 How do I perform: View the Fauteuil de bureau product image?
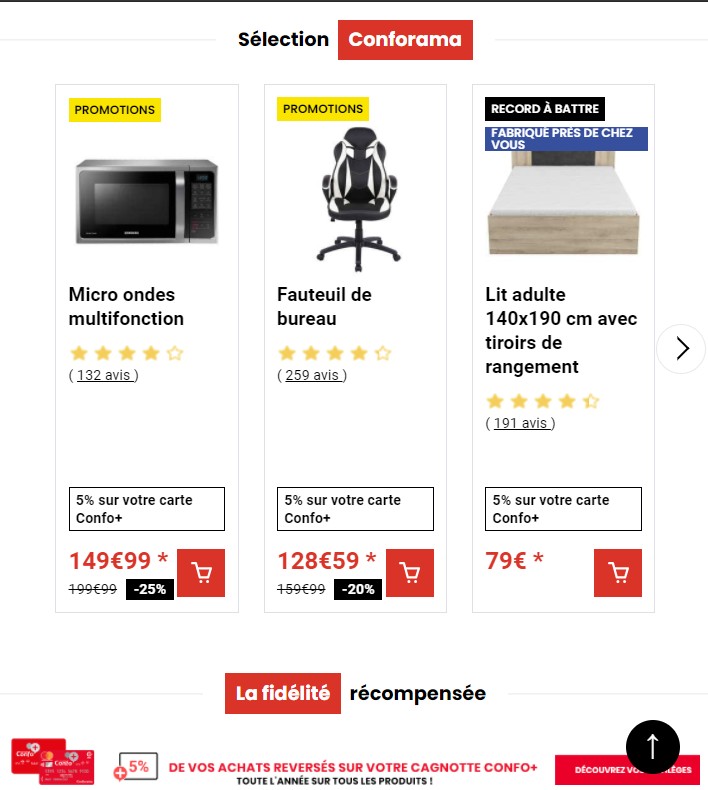tap(358, 200)
